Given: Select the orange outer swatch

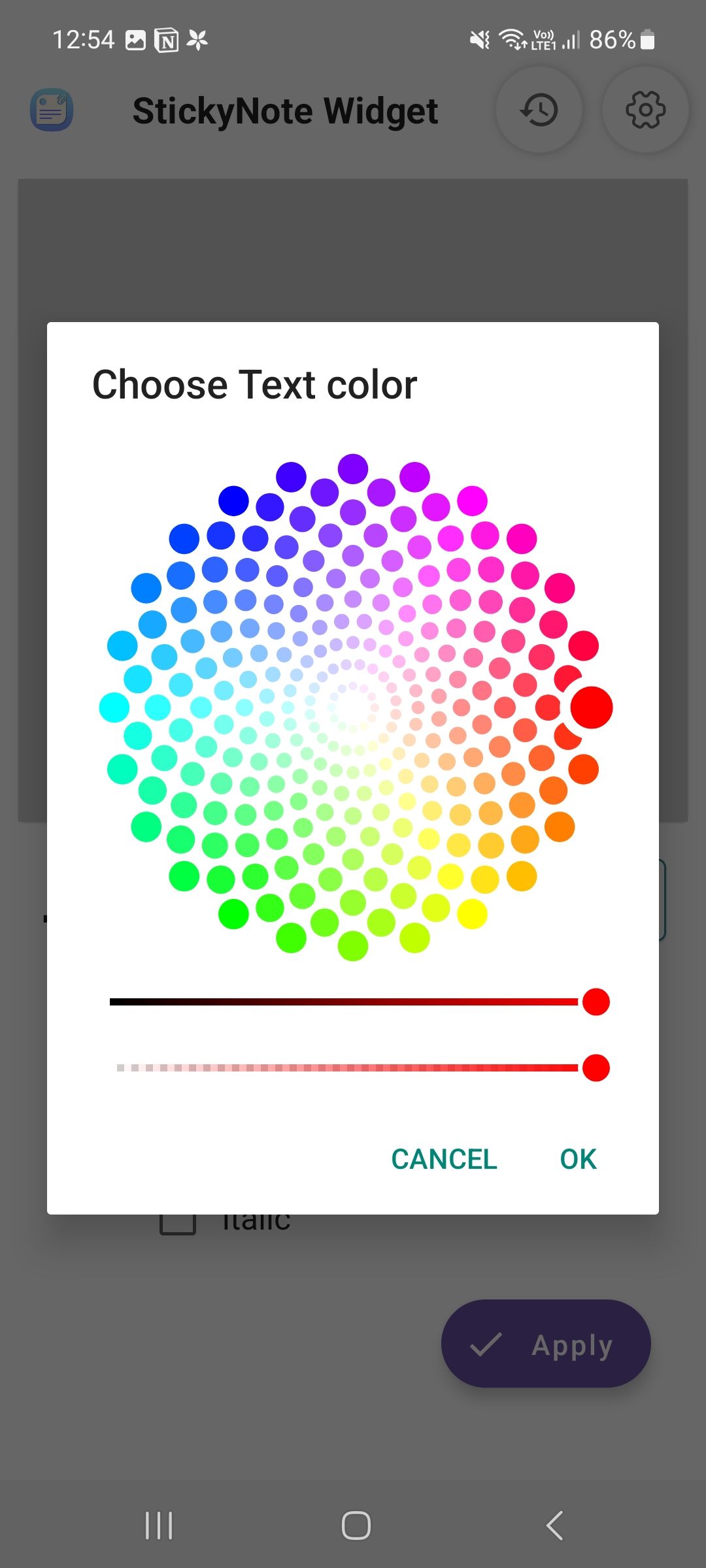Looking at the screenshot, I should coord(560,827).
